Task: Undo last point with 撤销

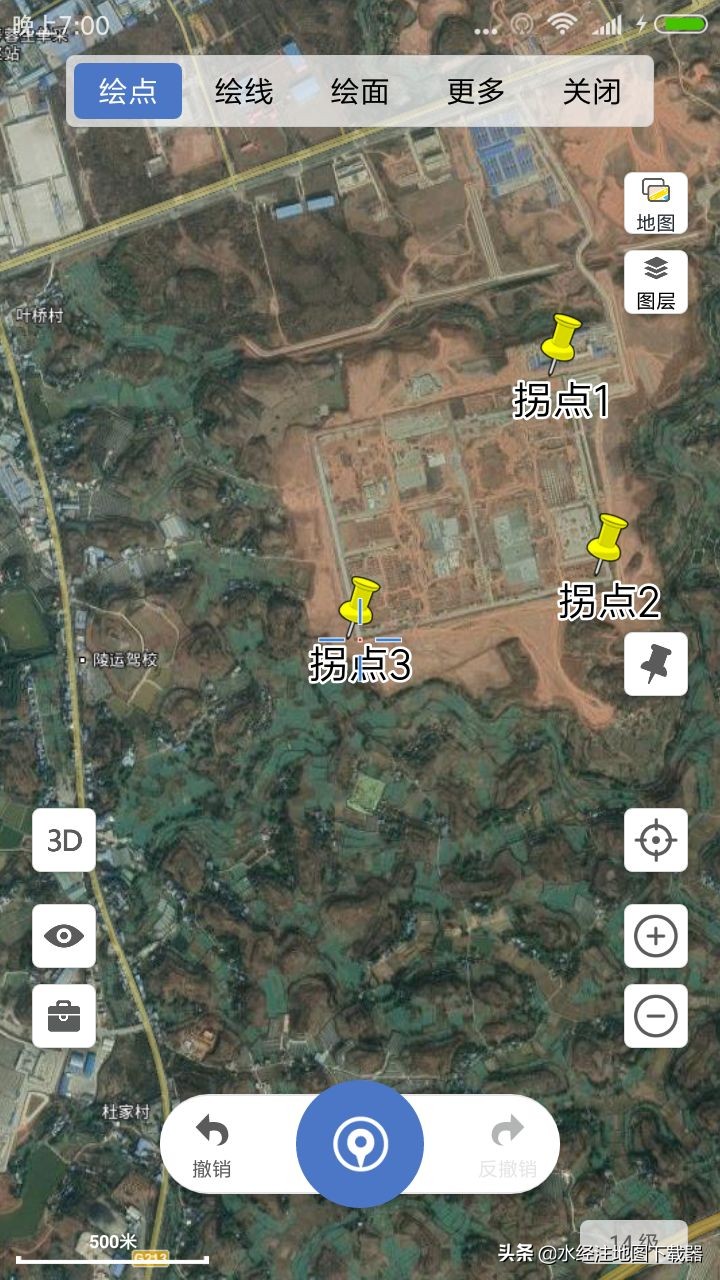Action: click(212, 1146)
